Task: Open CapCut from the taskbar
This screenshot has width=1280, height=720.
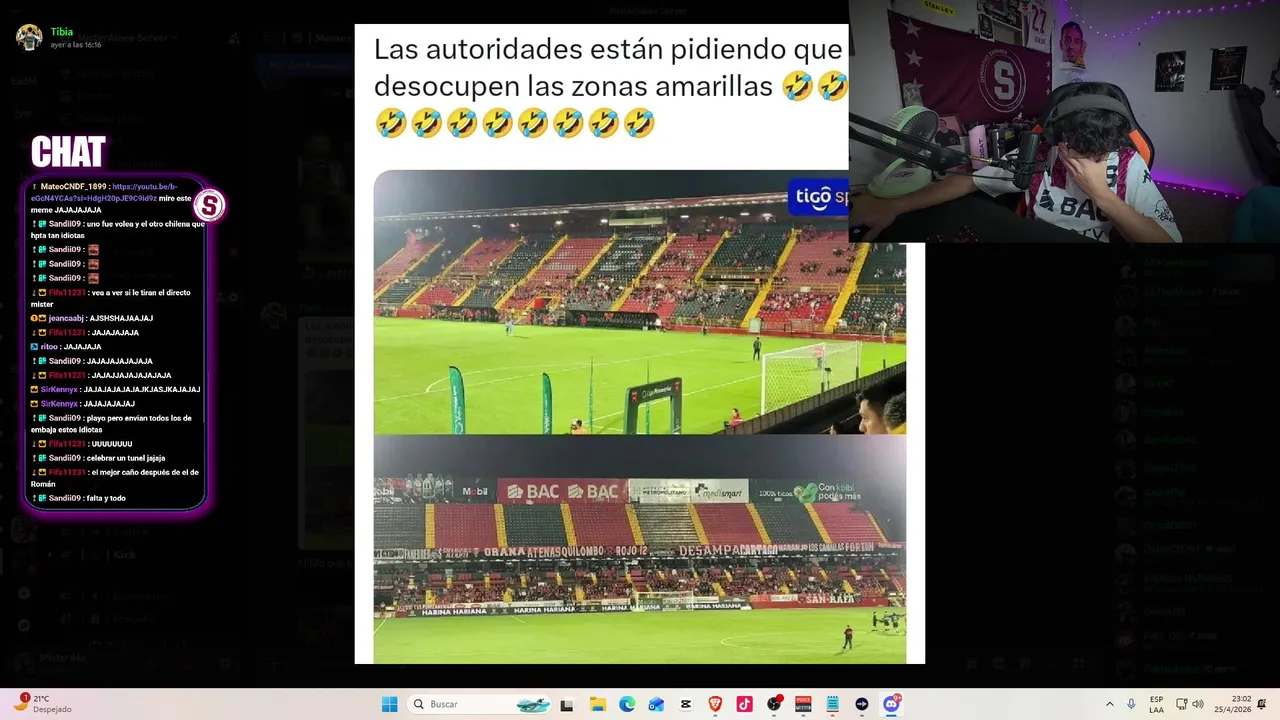Action: [x=686, y=704]
